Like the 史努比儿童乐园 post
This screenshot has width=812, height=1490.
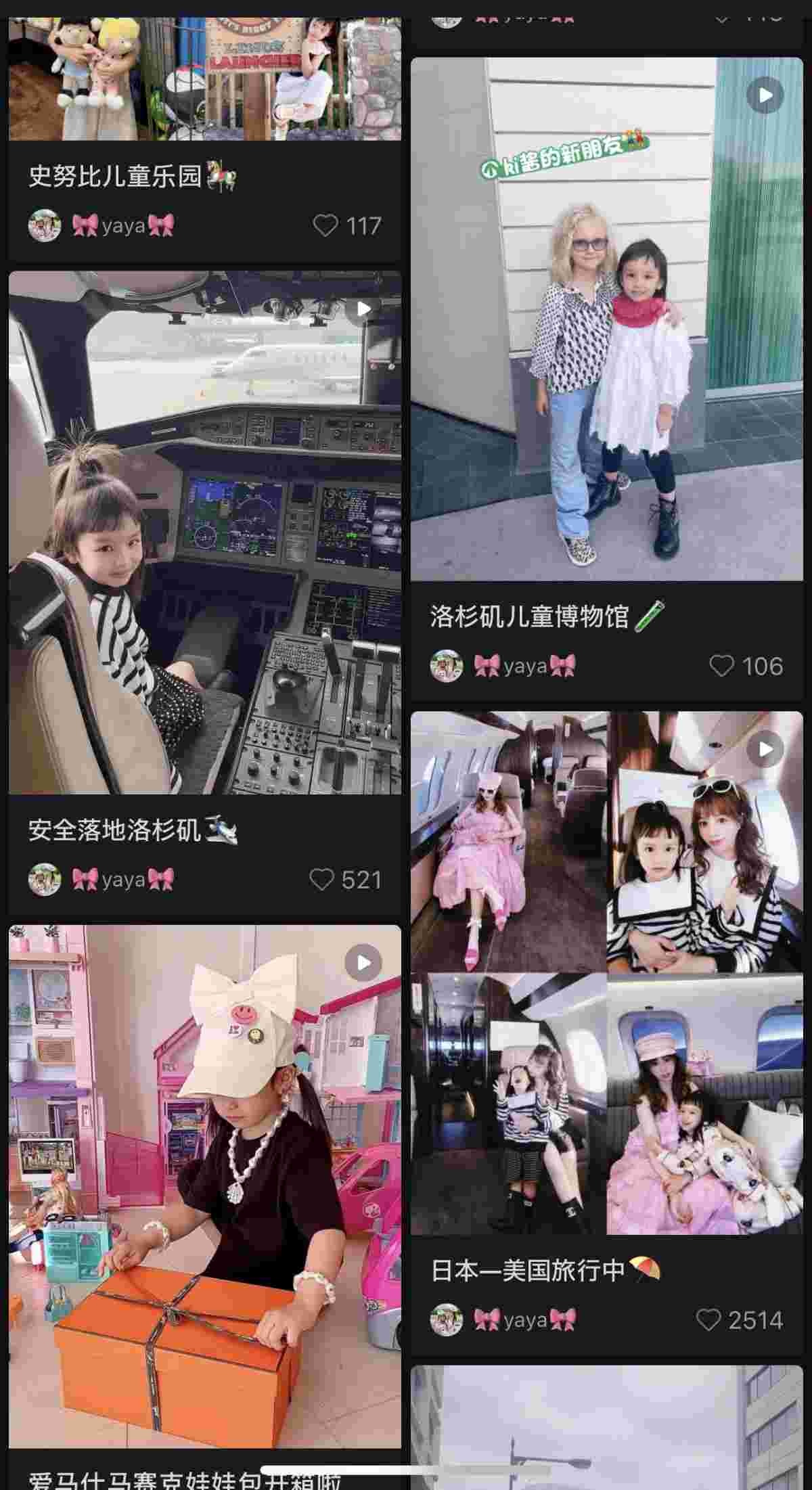click(326, 225)
